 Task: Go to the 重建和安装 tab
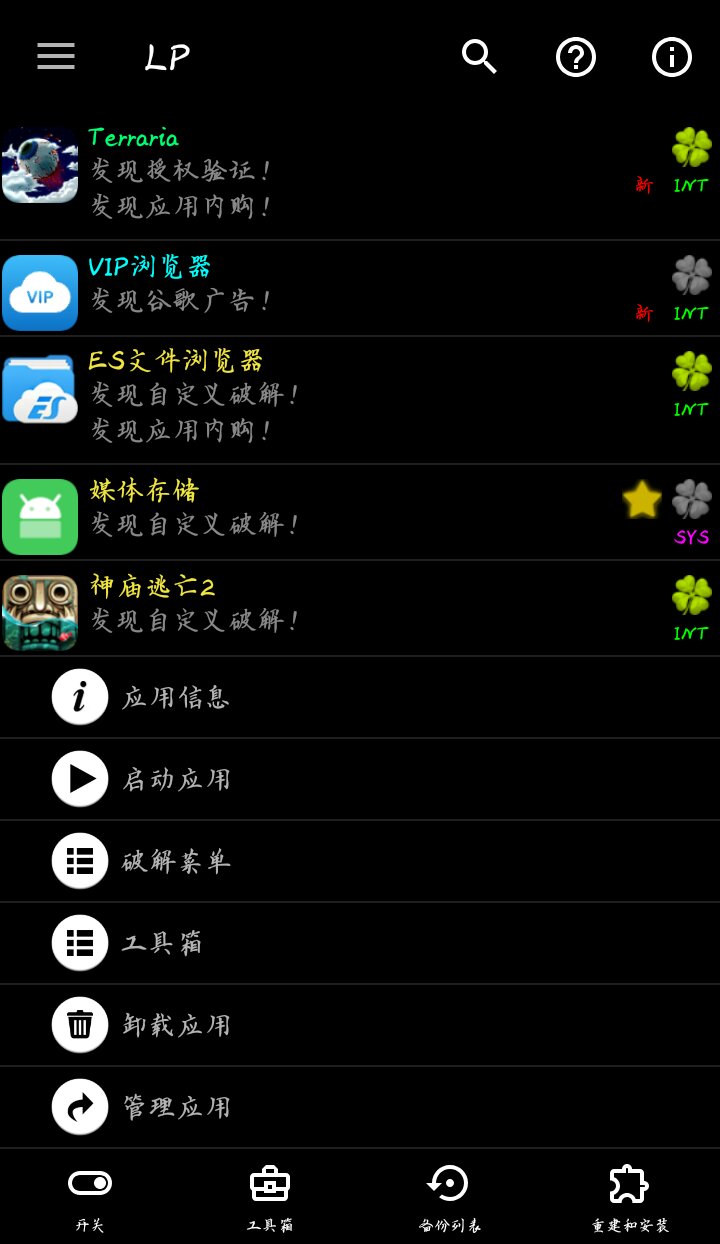[x=630, y=1197]
